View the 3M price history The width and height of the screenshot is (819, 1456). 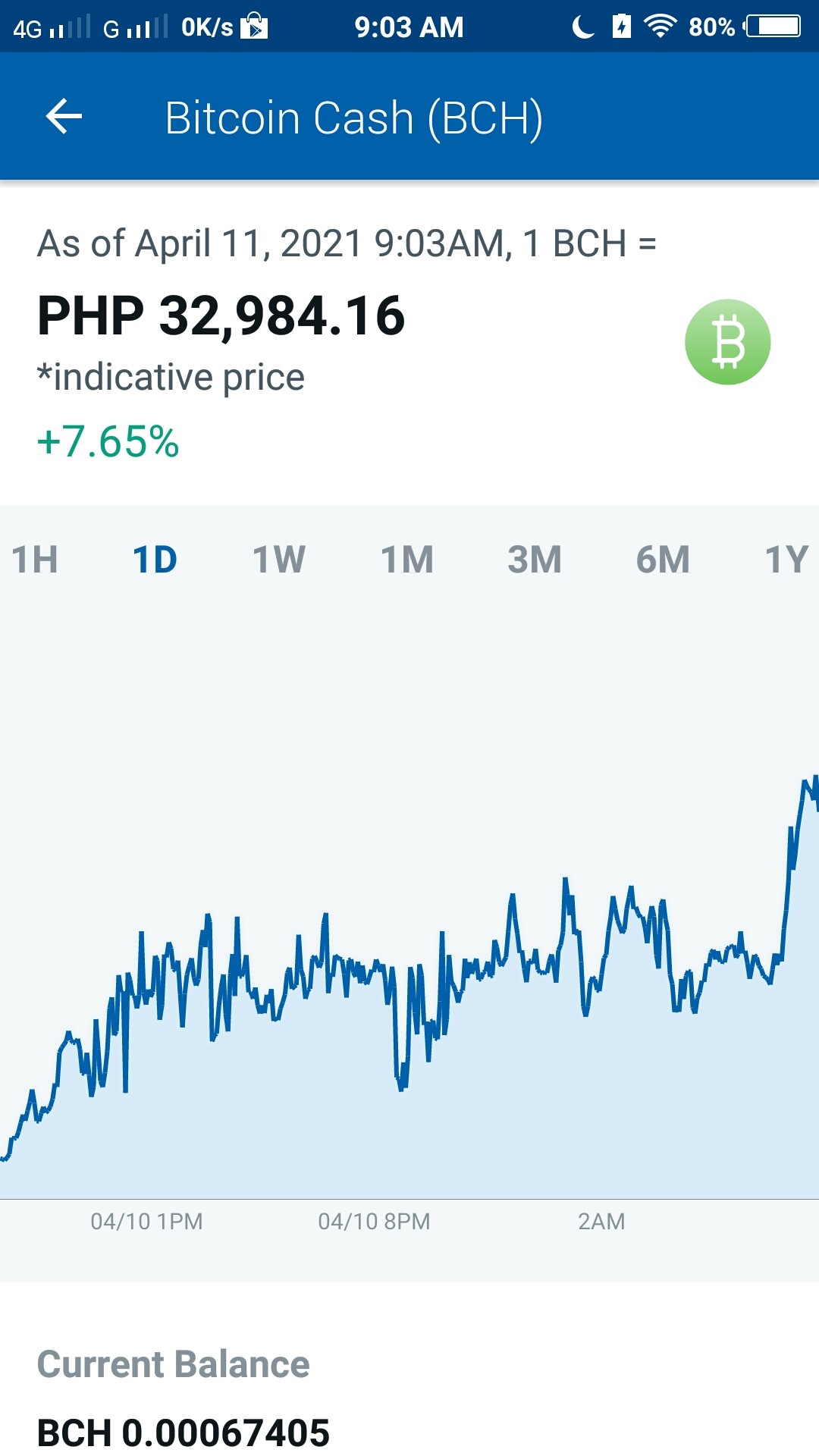535,560
